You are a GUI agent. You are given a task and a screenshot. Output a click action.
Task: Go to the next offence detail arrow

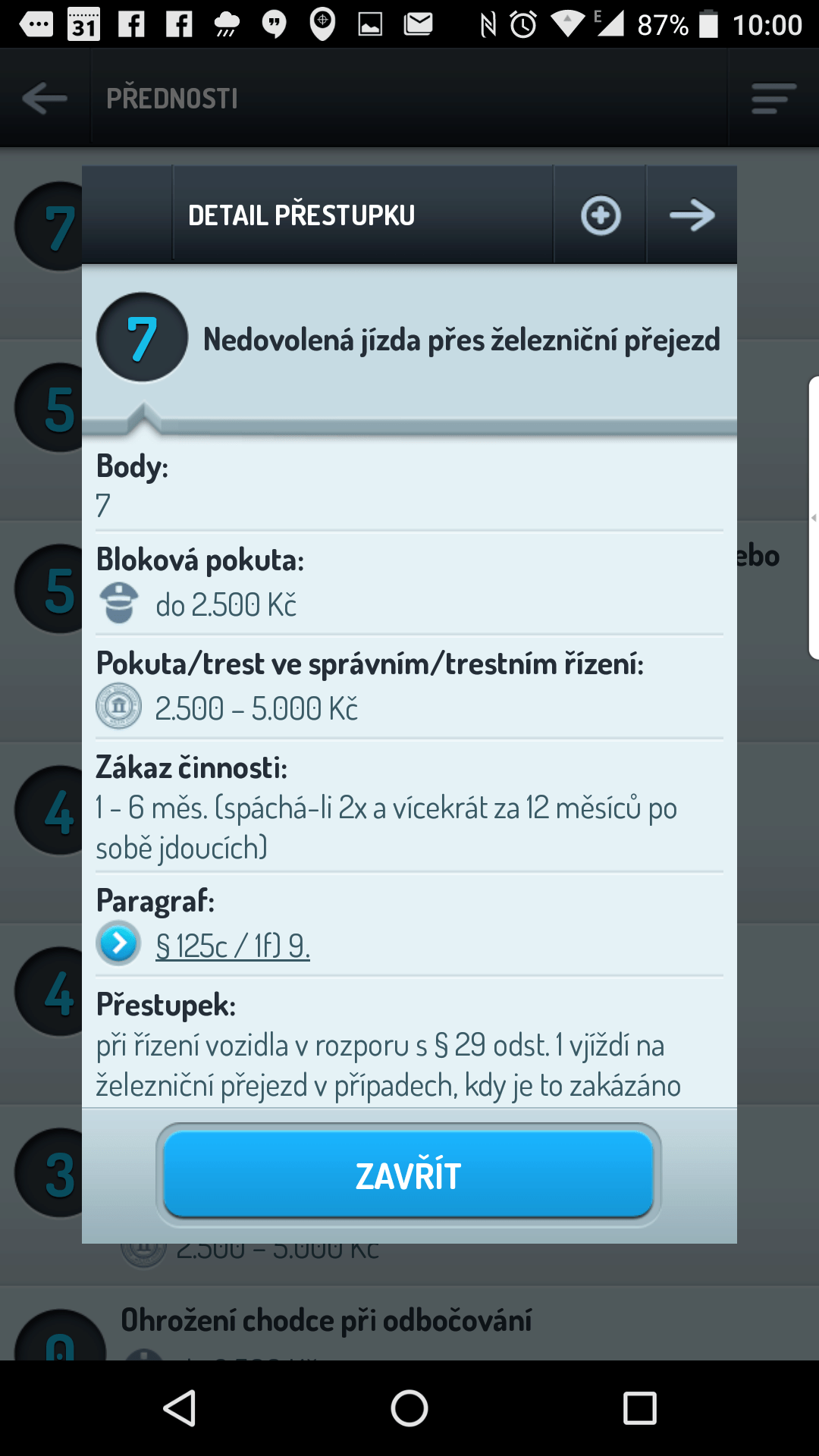tap(692, 215)
